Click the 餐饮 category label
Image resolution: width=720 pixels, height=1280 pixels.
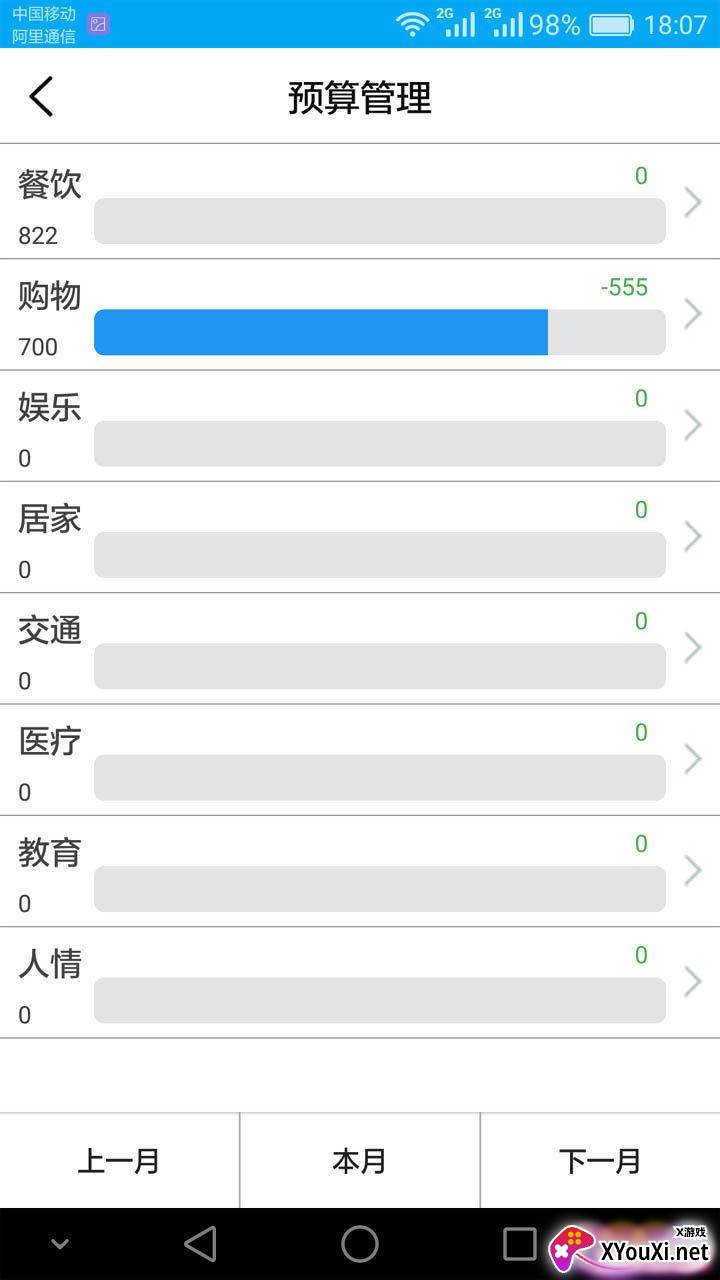point(50,182)
